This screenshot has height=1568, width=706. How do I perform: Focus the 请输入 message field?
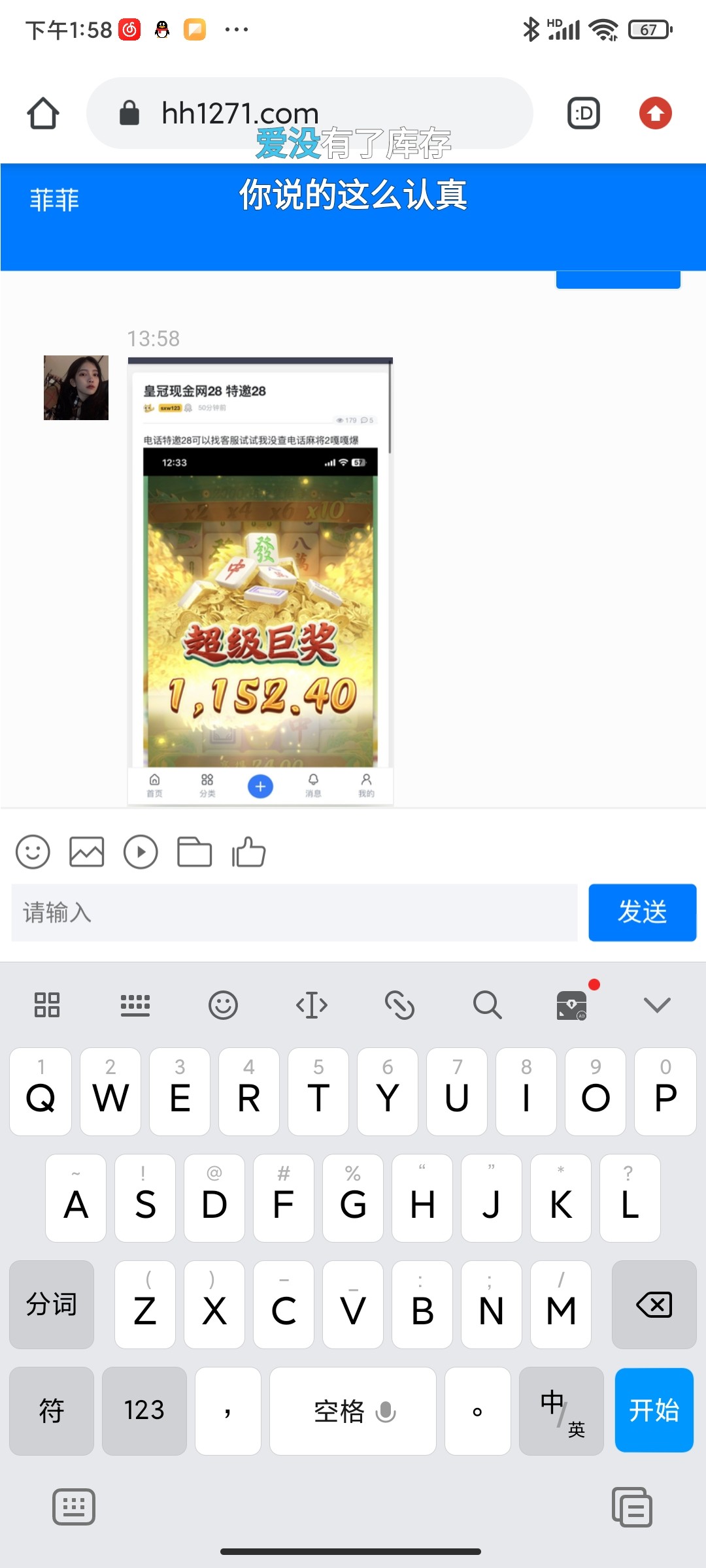point(294,913)
